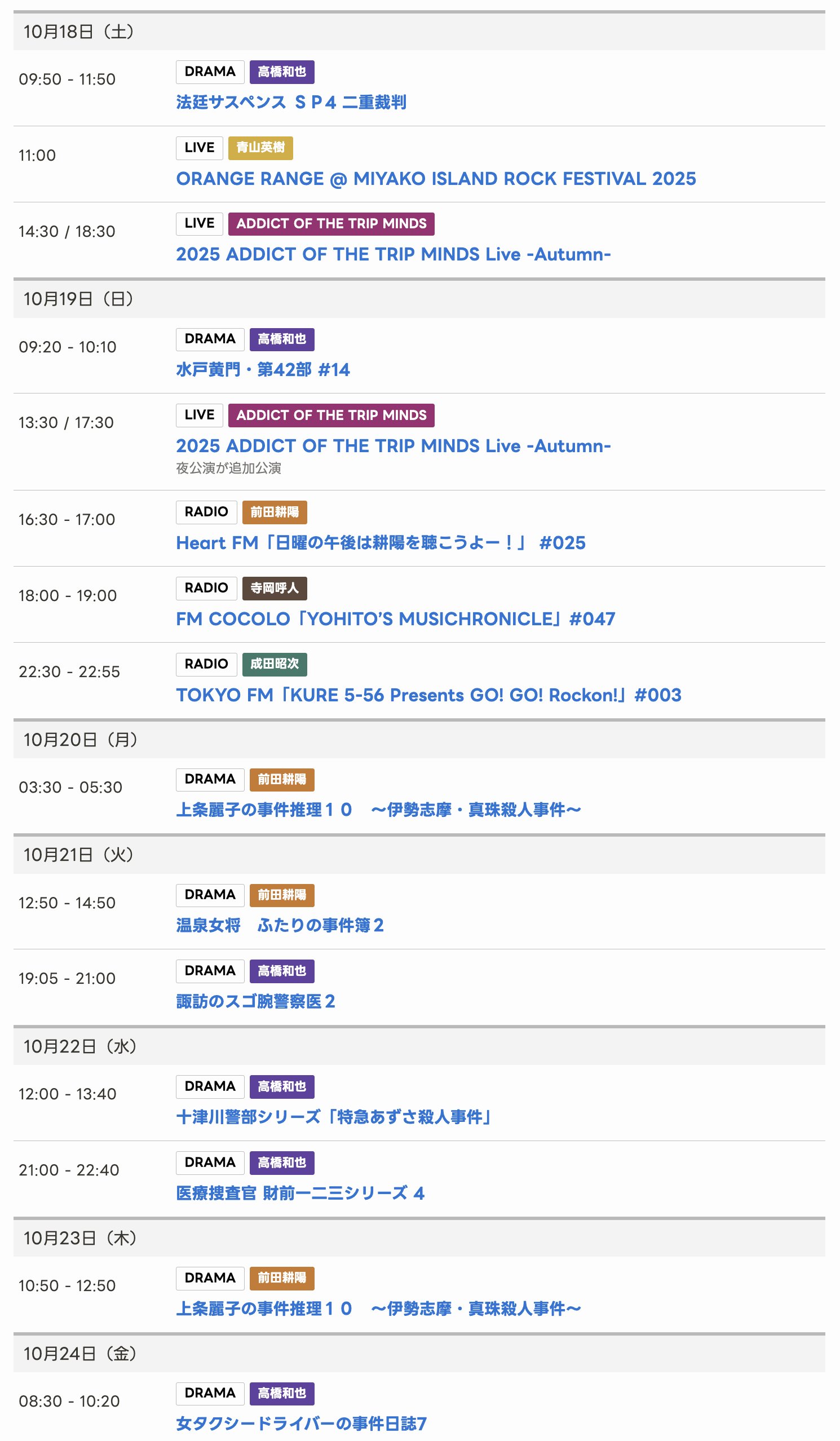The height and width of the screenshot is (1441, 840).
Task: Open 諏訪のスゴ腕警察医２ link
Action: pos(255,1001)
